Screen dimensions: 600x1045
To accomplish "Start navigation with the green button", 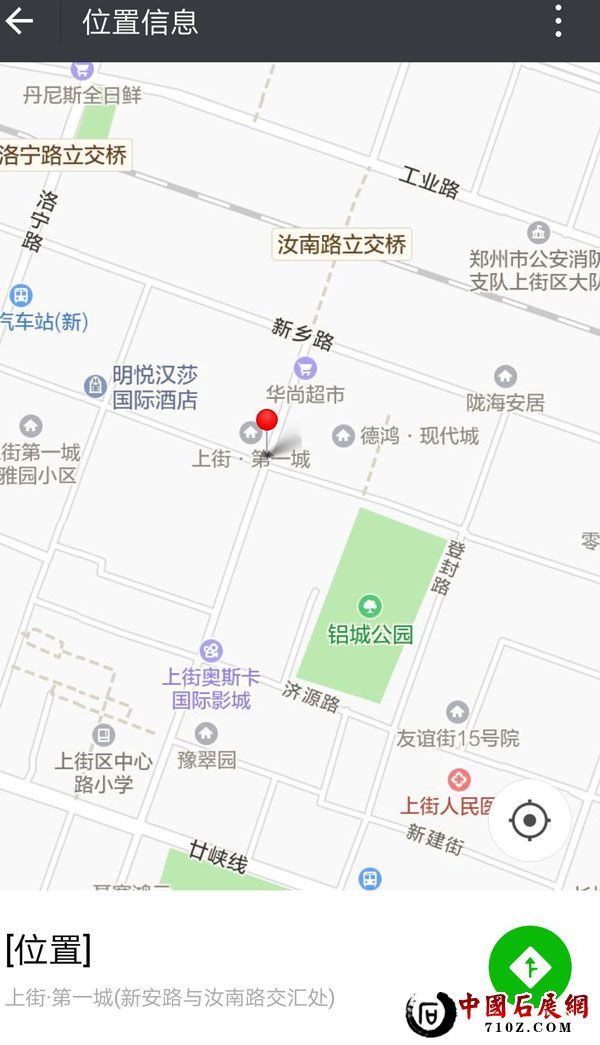I will tap(529, 967).
